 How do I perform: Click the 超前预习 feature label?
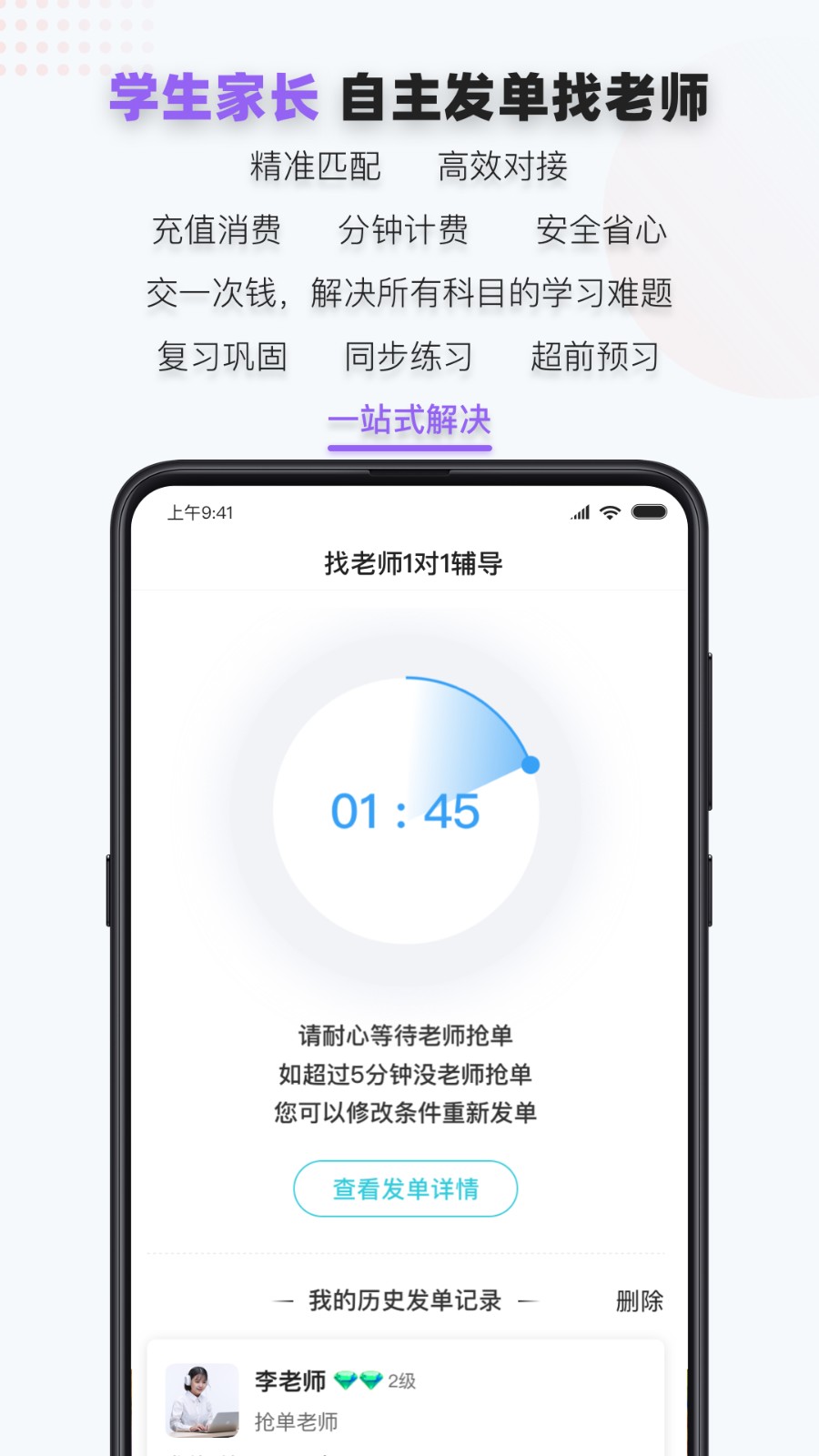[595, 358]
